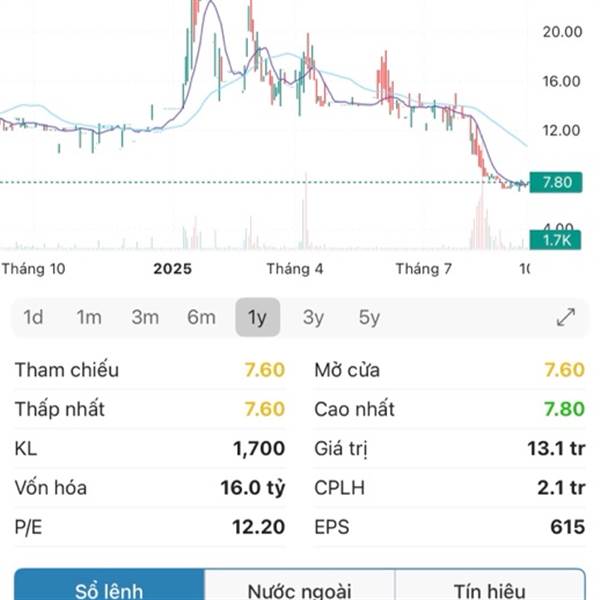Screen dimensions: 600x600
Task: View the 5y price history
Action: point(369,318)
